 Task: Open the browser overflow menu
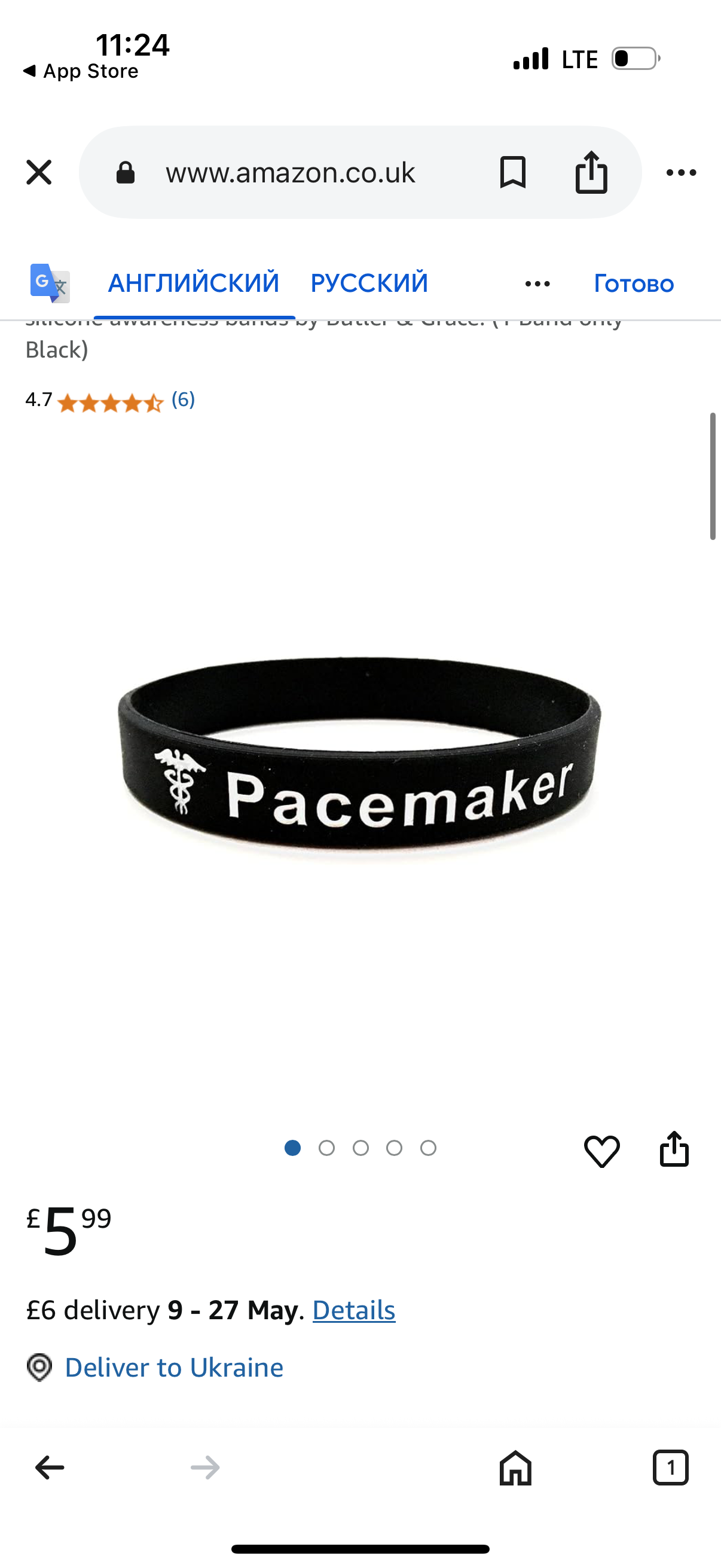coord(681,173)
